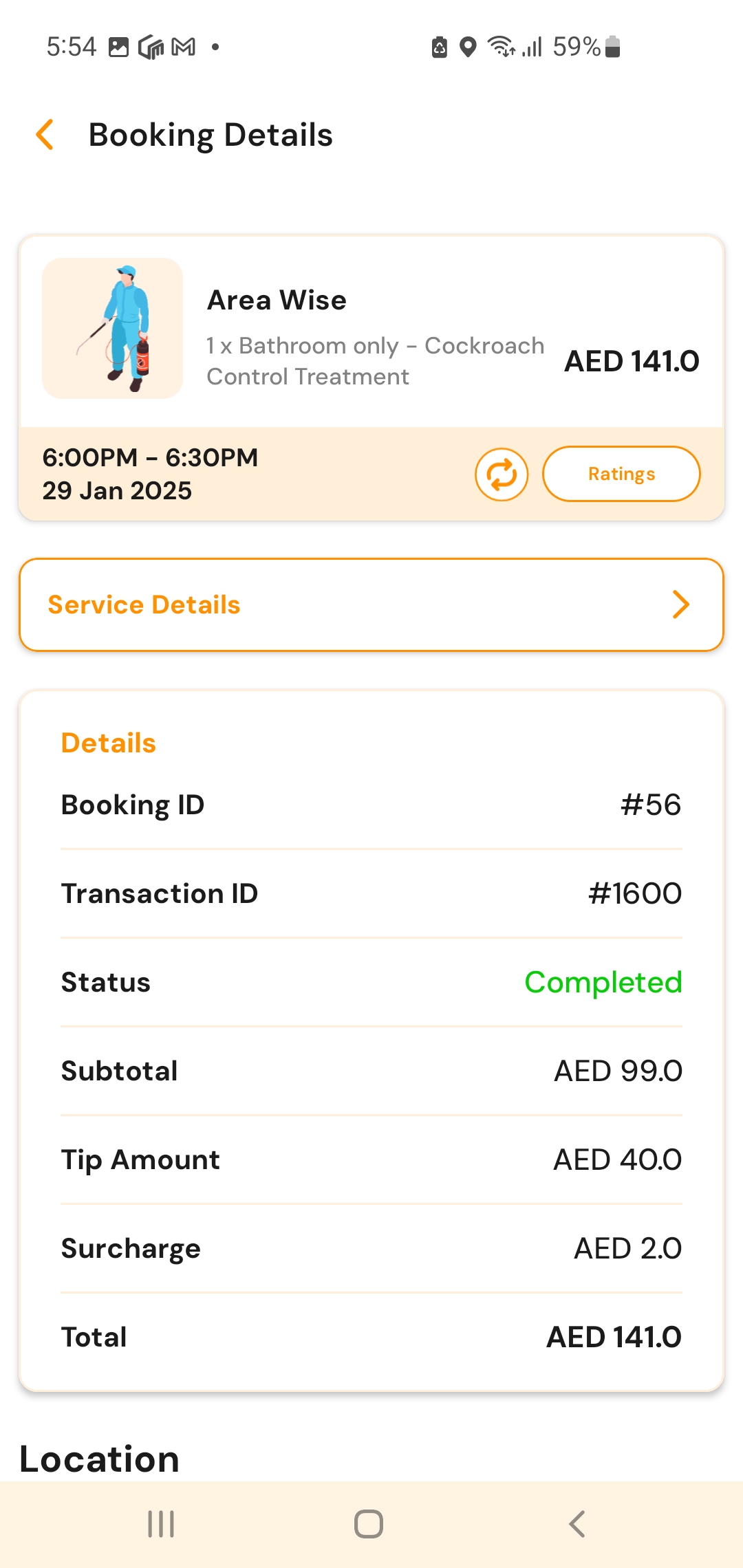The height and width of the screenshot is (1568, 743).
Task: Go back from Booking Details
Action: coord(45,134)
